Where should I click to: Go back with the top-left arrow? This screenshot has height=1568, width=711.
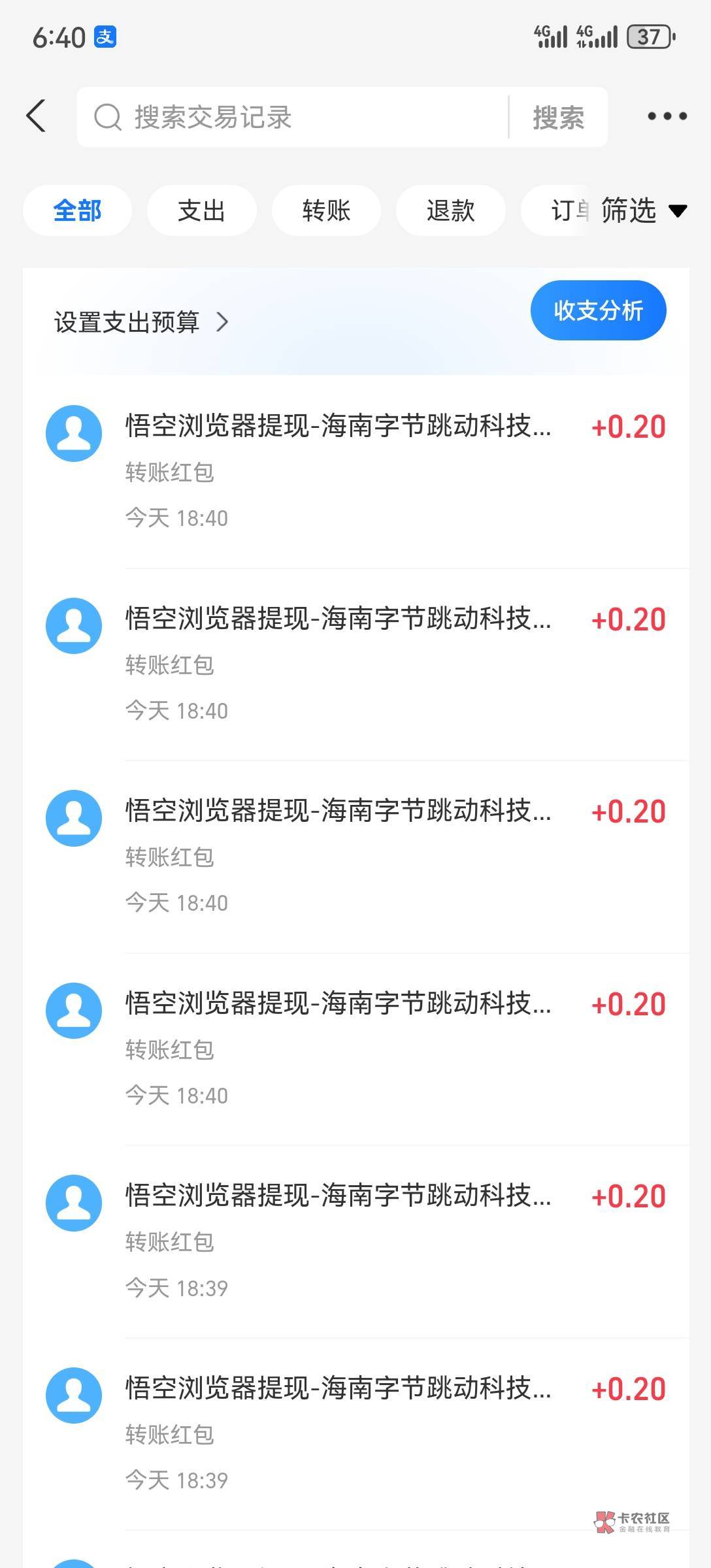coord(36,116)
